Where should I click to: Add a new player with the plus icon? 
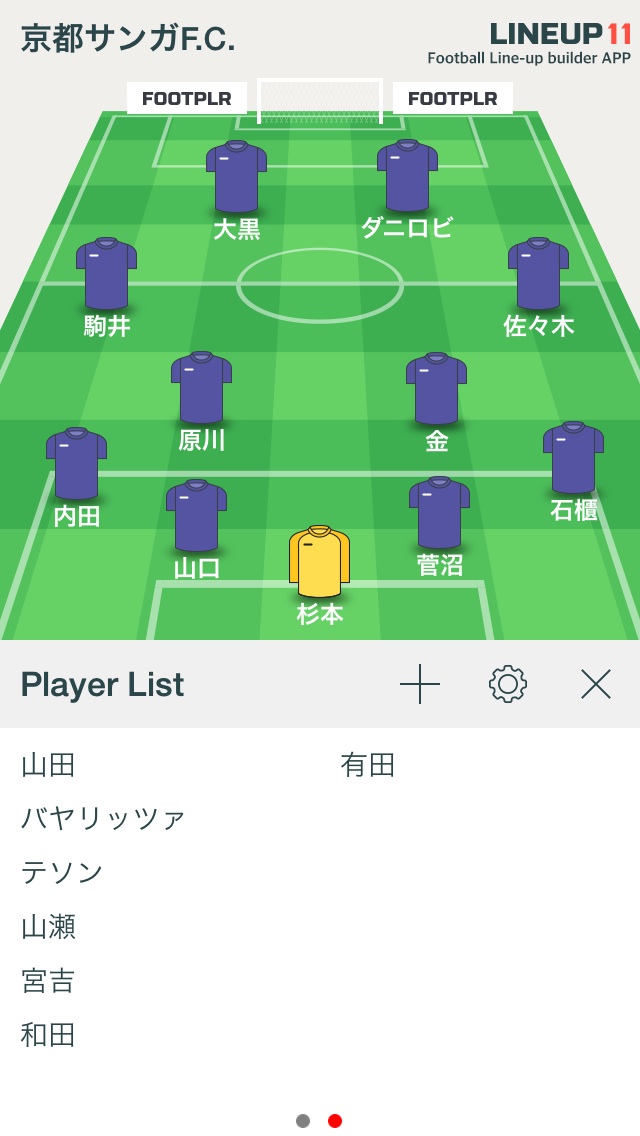pyautogui.click(x=420, y=684)
